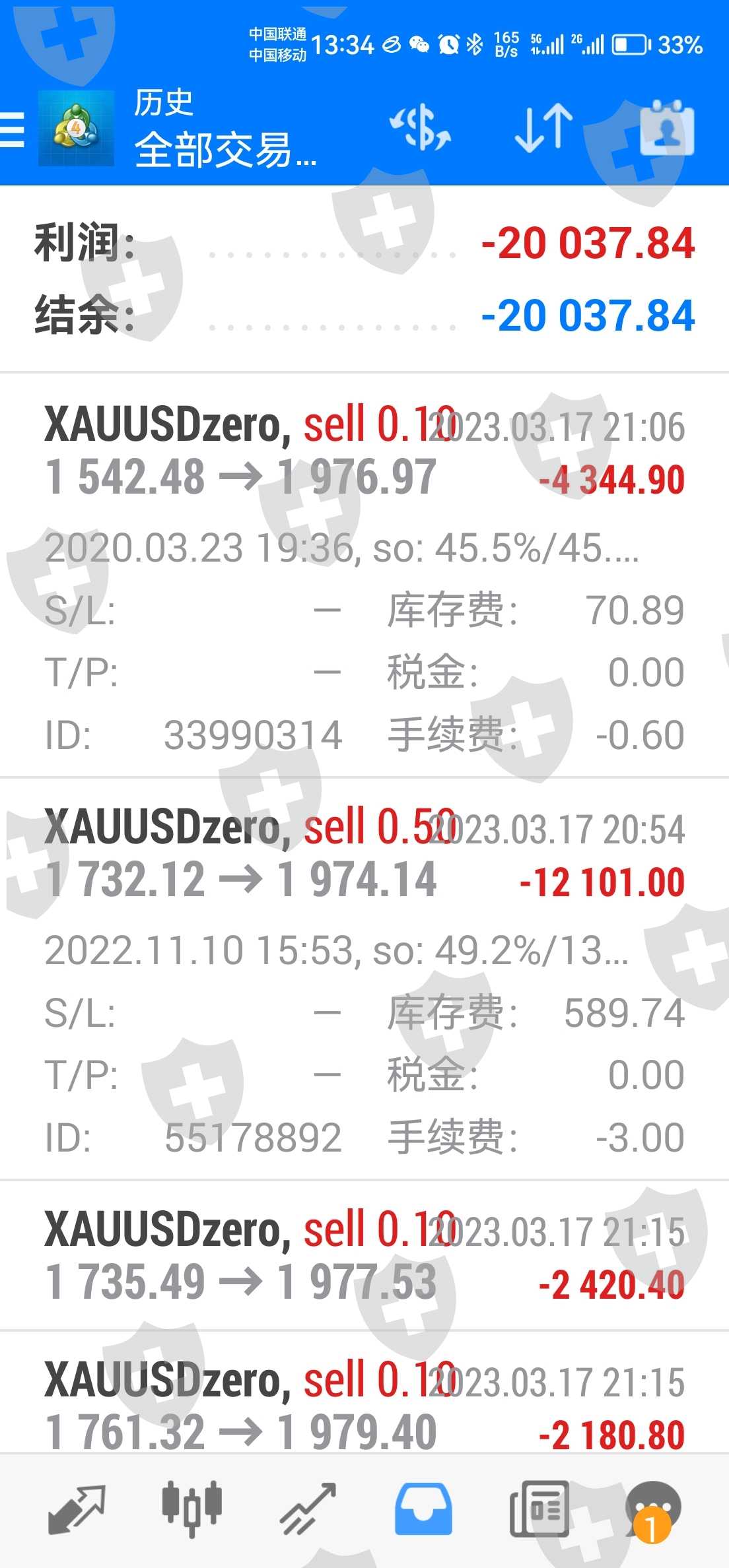Go to the News tab

[539, 1510]
